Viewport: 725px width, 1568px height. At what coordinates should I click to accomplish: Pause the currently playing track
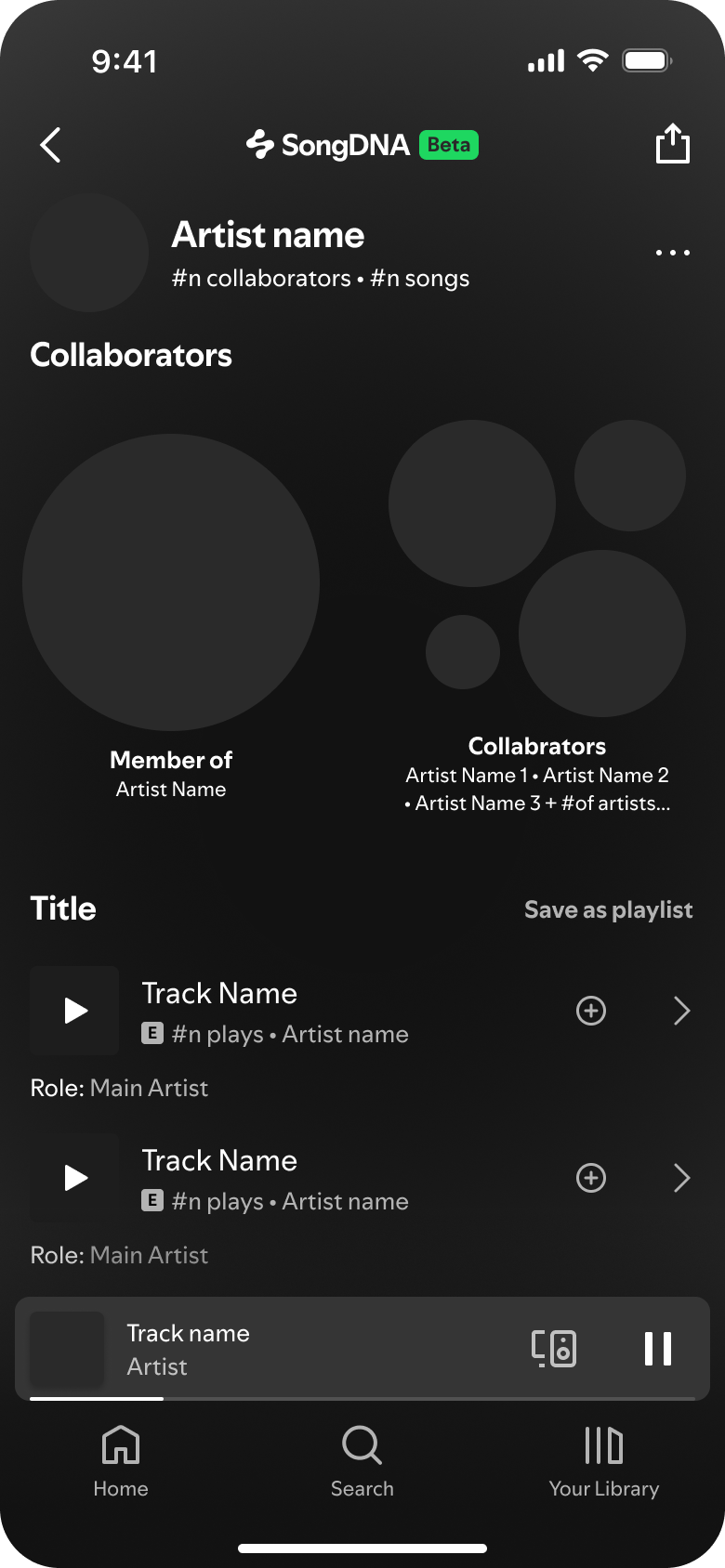(x=657, y=1349)
